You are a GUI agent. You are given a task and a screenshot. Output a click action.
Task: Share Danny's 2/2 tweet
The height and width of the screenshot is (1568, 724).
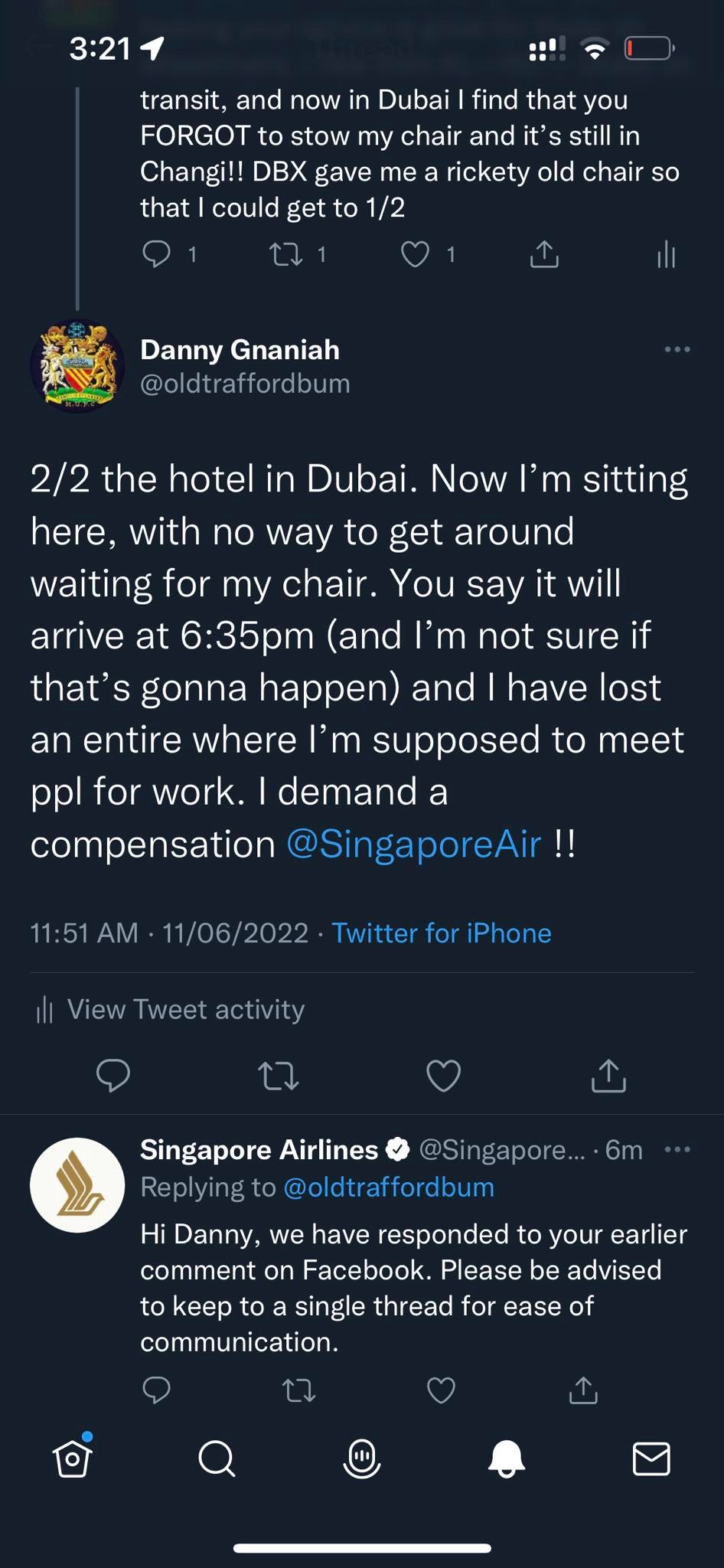point(608,1075)
